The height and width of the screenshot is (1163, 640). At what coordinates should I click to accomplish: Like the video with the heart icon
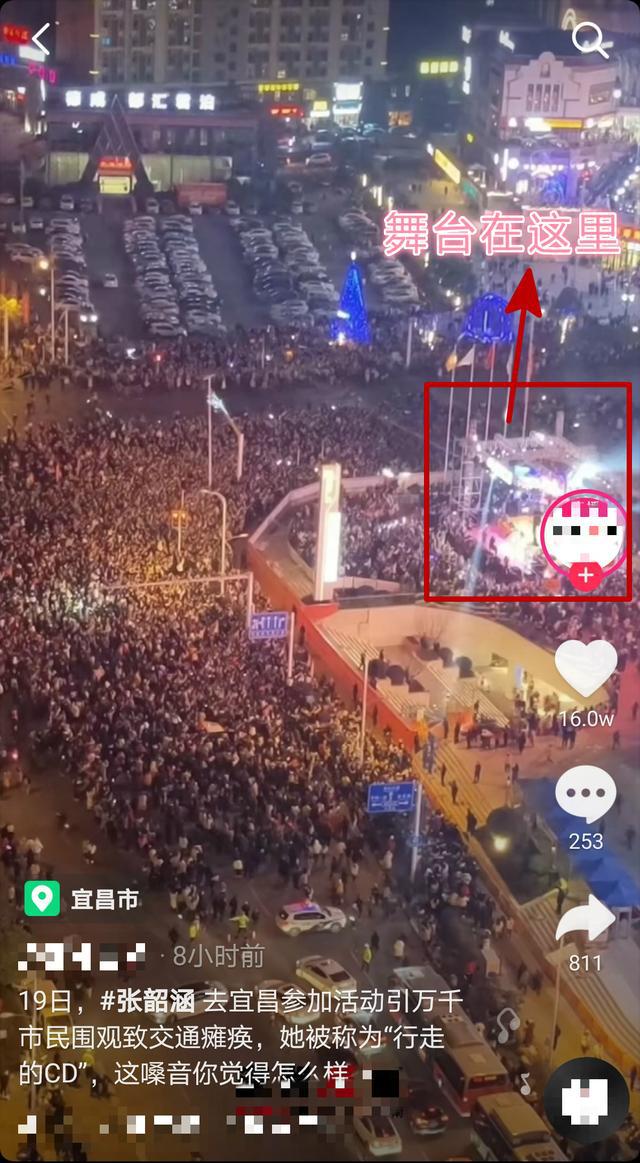coord(585,668)
